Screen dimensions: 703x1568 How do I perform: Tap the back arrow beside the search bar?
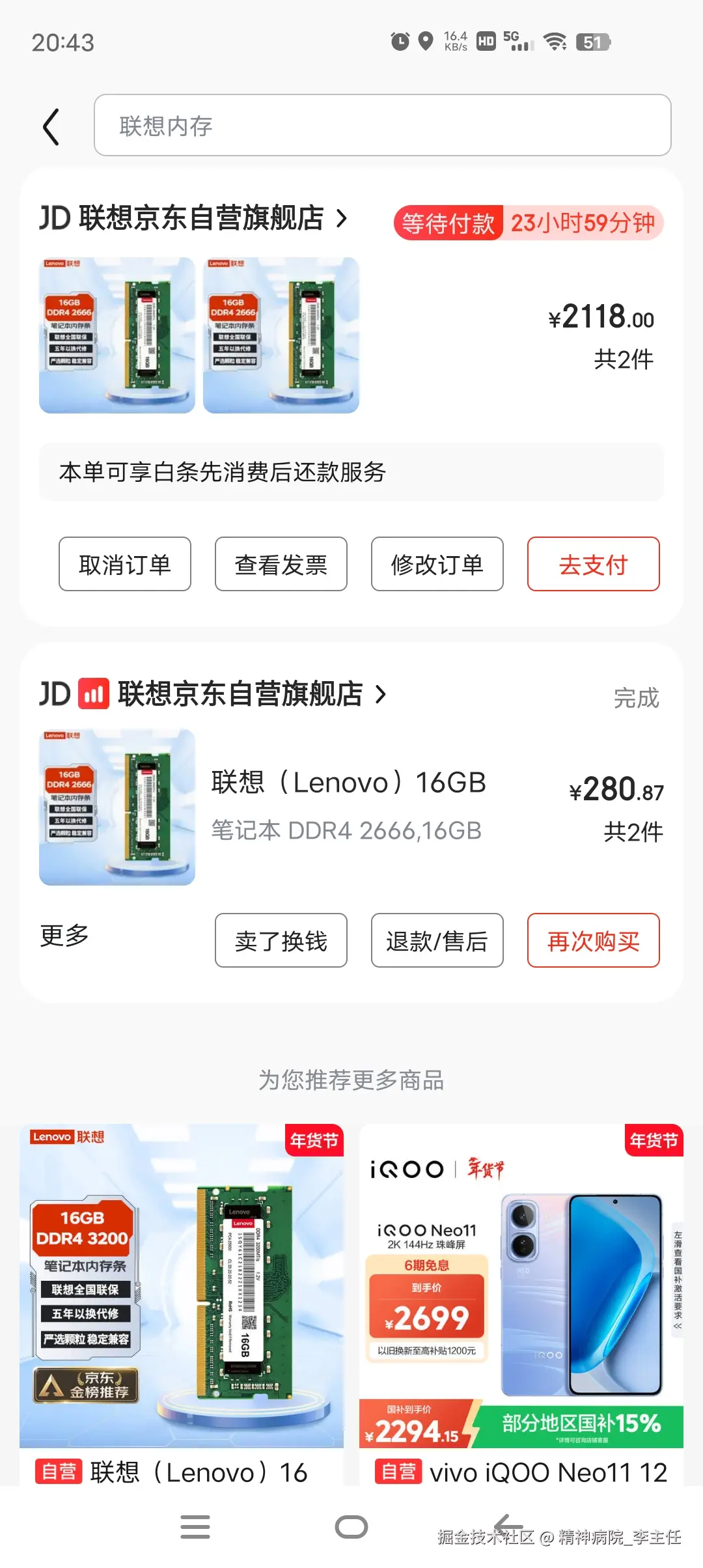click(51, 126)
